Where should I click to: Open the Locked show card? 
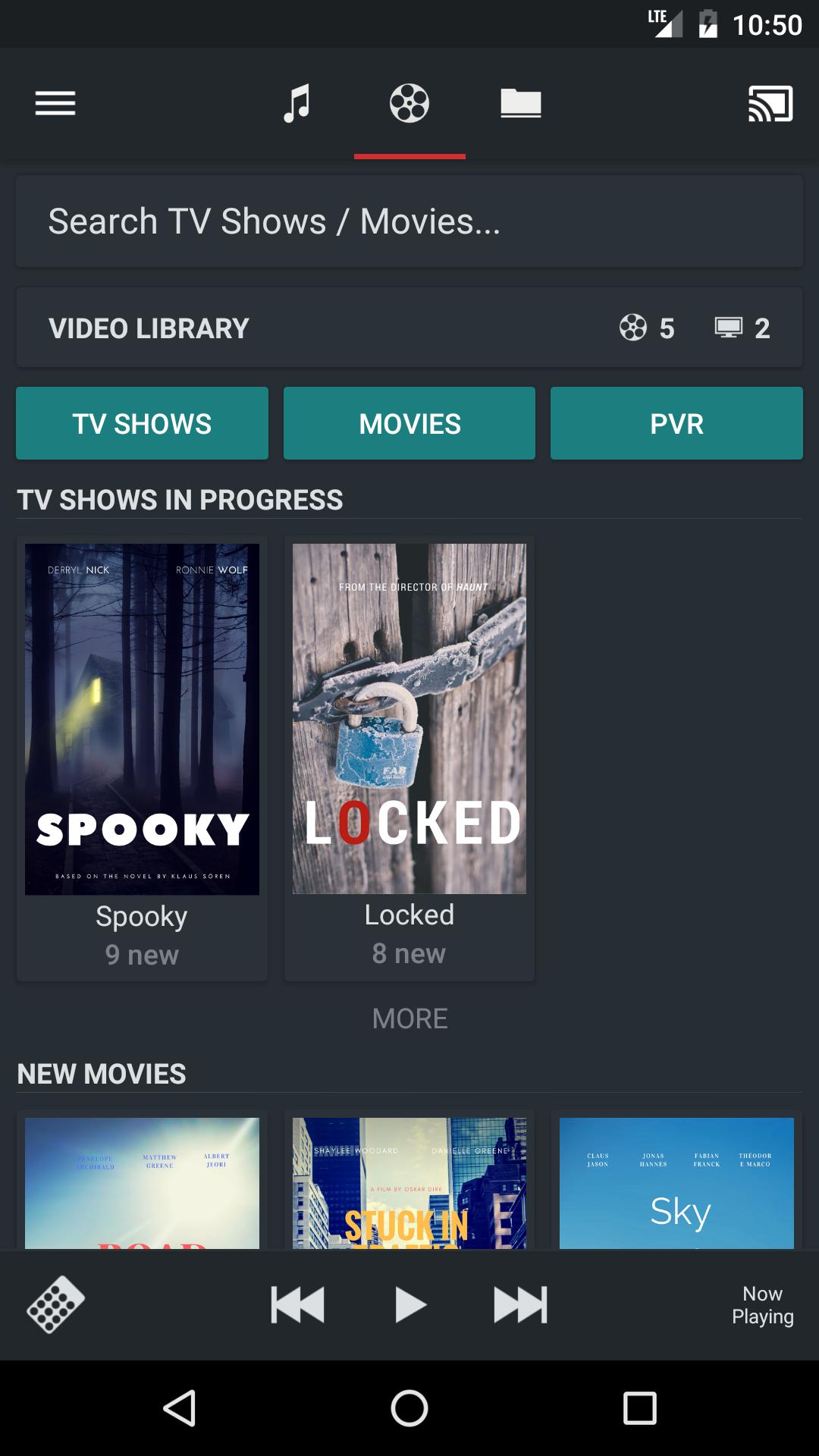pyautogui.click(x=409, y=758)
